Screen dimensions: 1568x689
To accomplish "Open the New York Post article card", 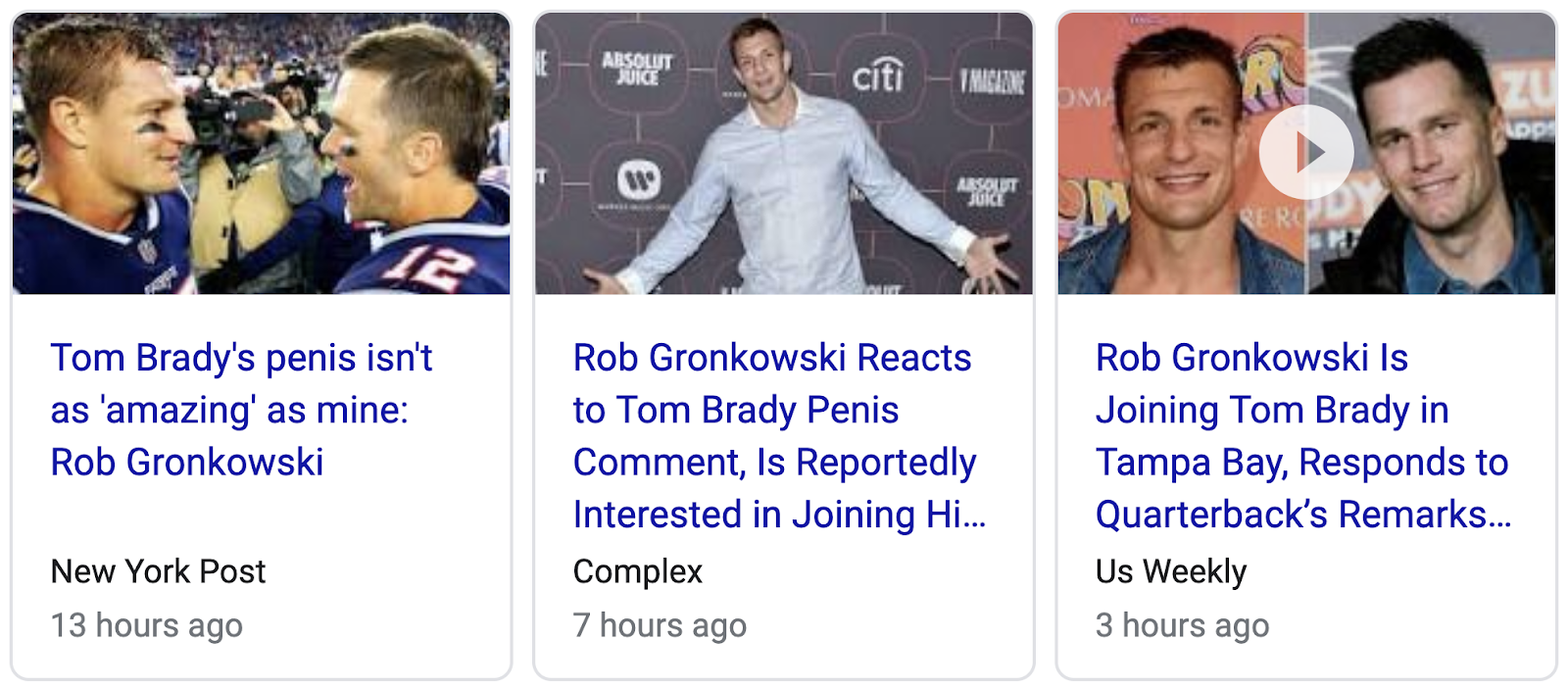I will point(240,410).
